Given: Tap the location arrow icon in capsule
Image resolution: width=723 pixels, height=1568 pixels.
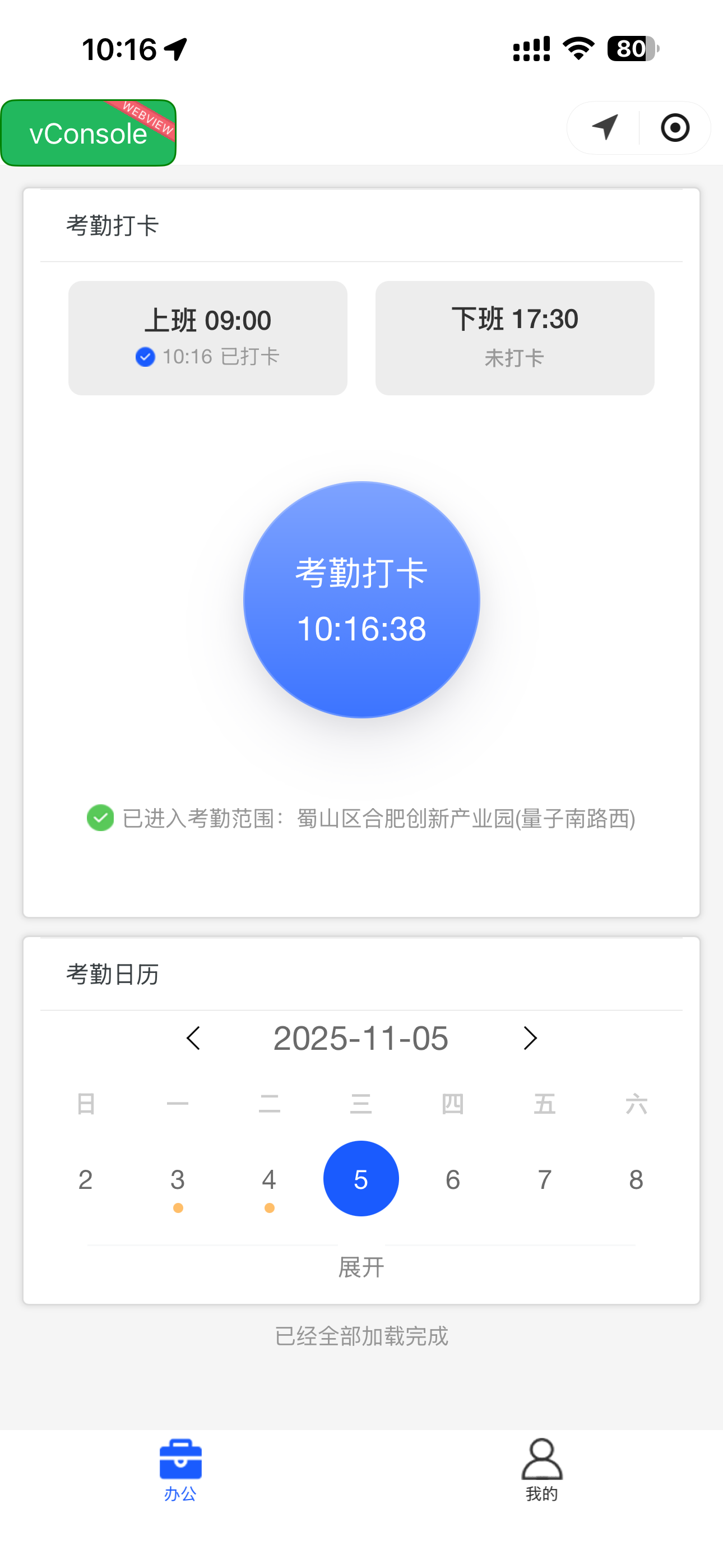Looking at the screenshot, I should (604, 128).
